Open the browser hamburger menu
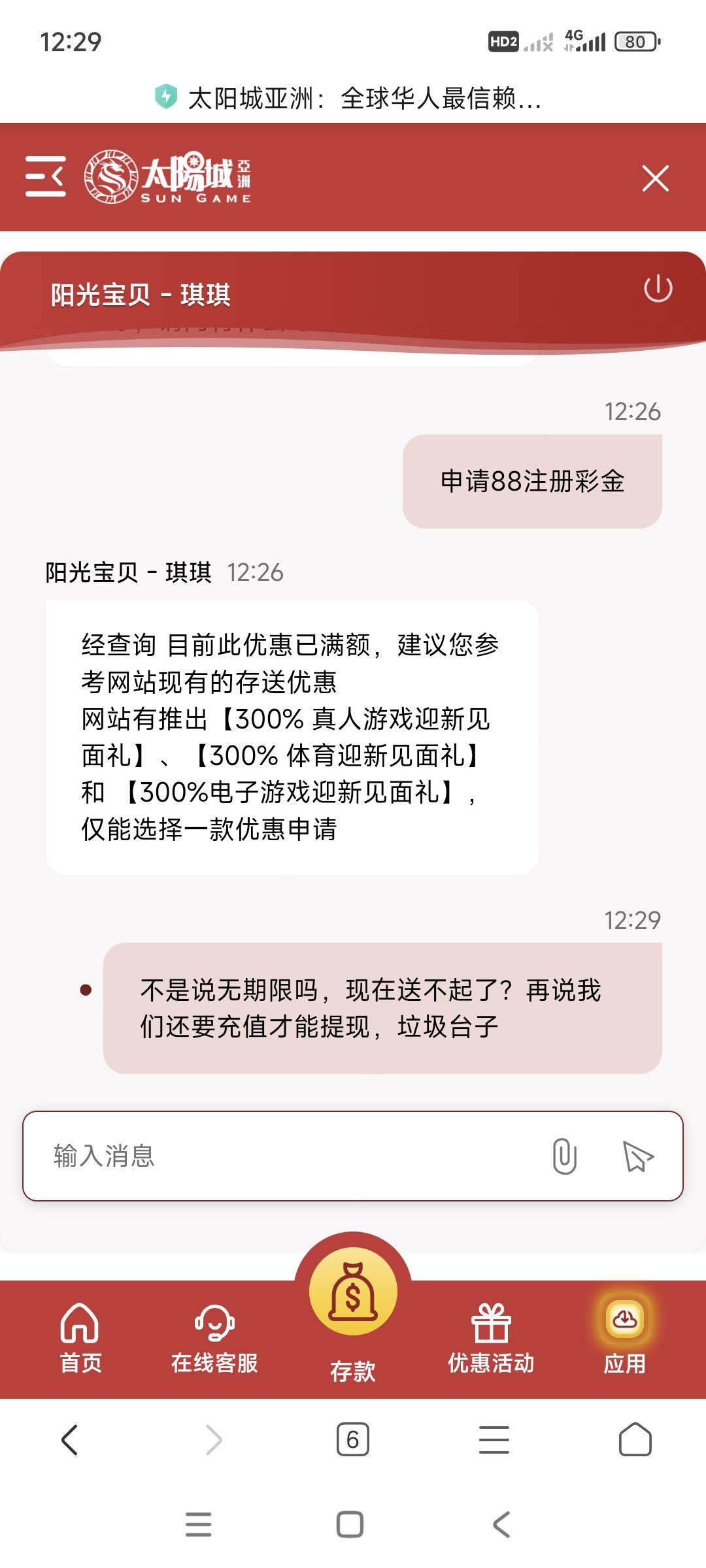706x1568 pixels. [494, 1440]
